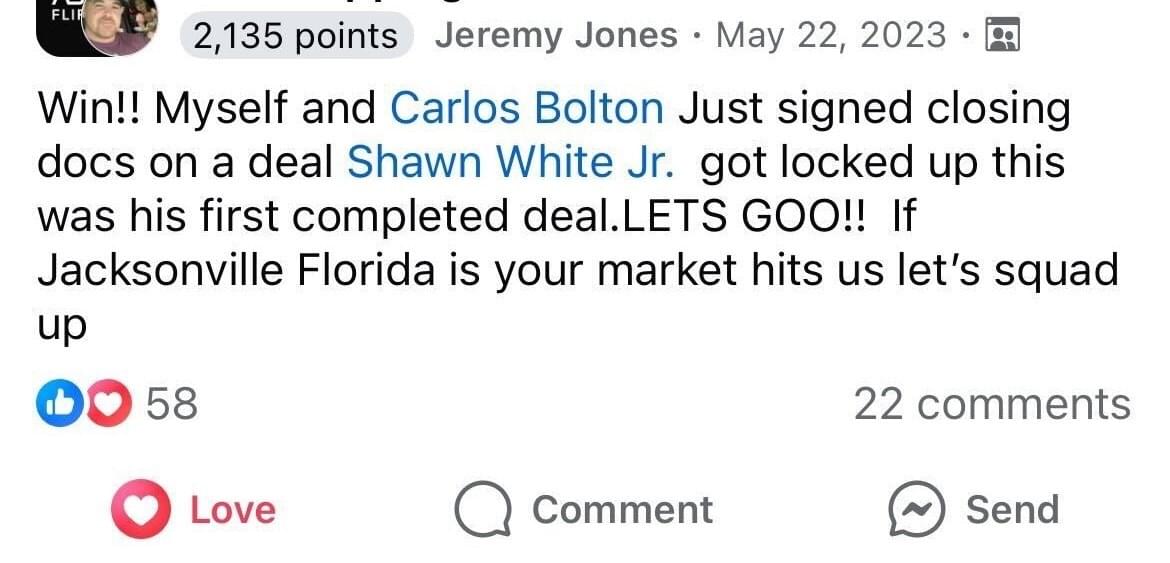Screen dimensions: 1170x563
Task: Tap the Love reaction button
Action: tap(193, 510)
